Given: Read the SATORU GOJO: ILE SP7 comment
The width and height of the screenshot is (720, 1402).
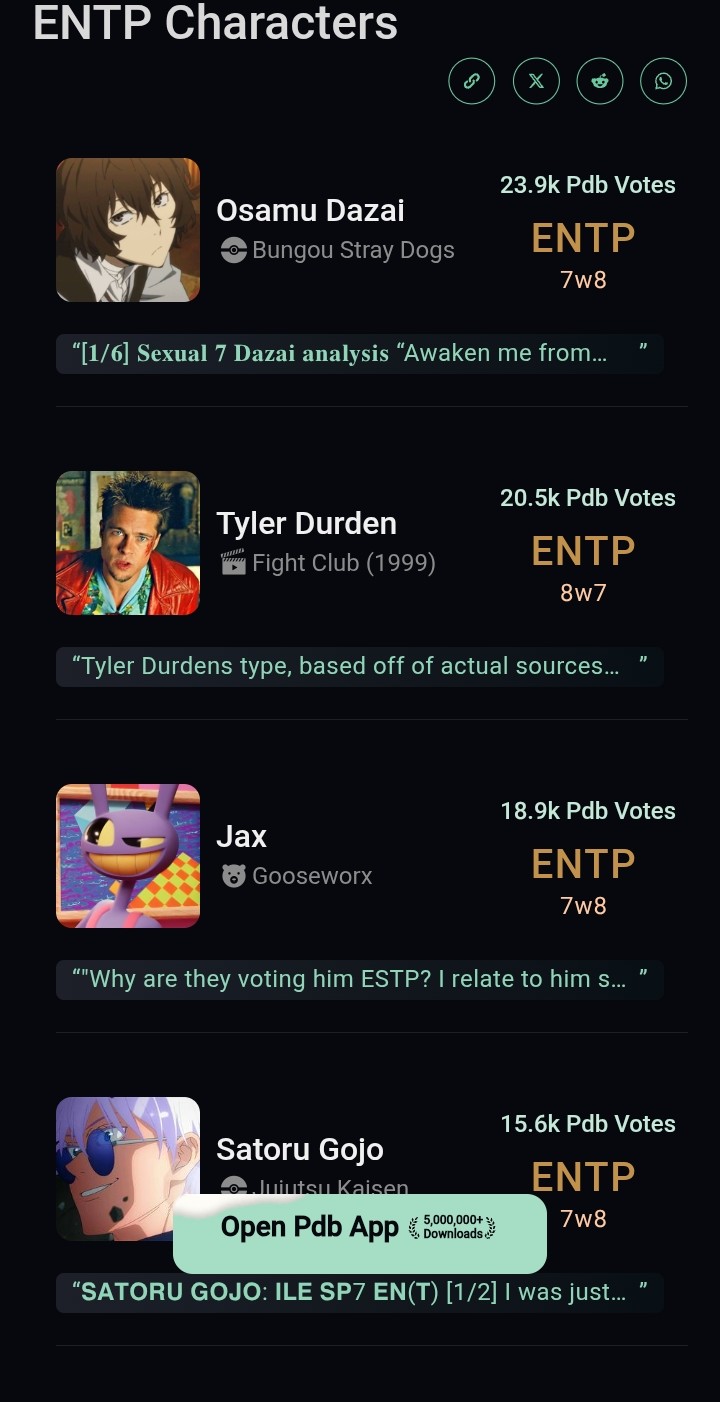Looking at the screenshot, I should click(359, 1292).
